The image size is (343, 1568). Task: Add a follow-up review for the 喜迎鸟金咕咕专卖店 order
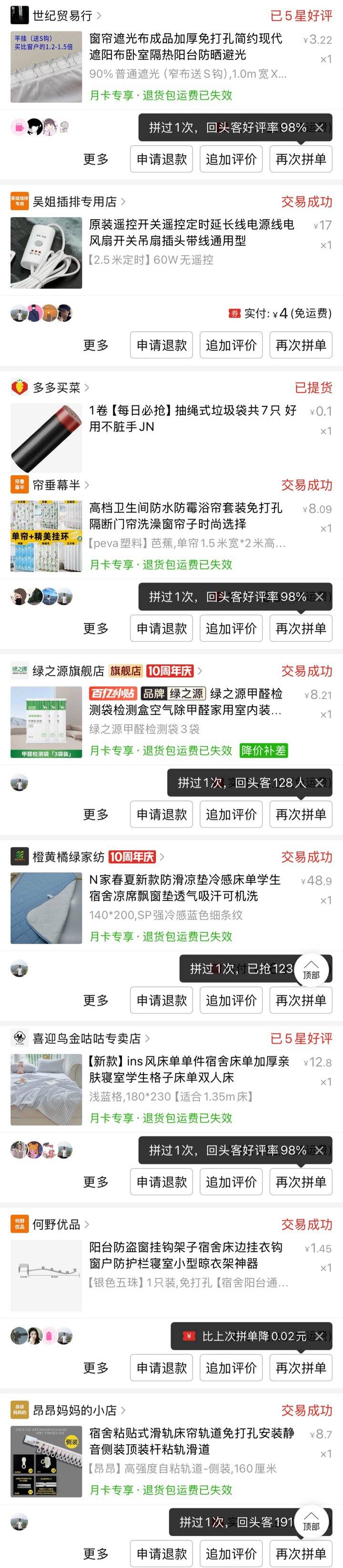coord(231,1182)
